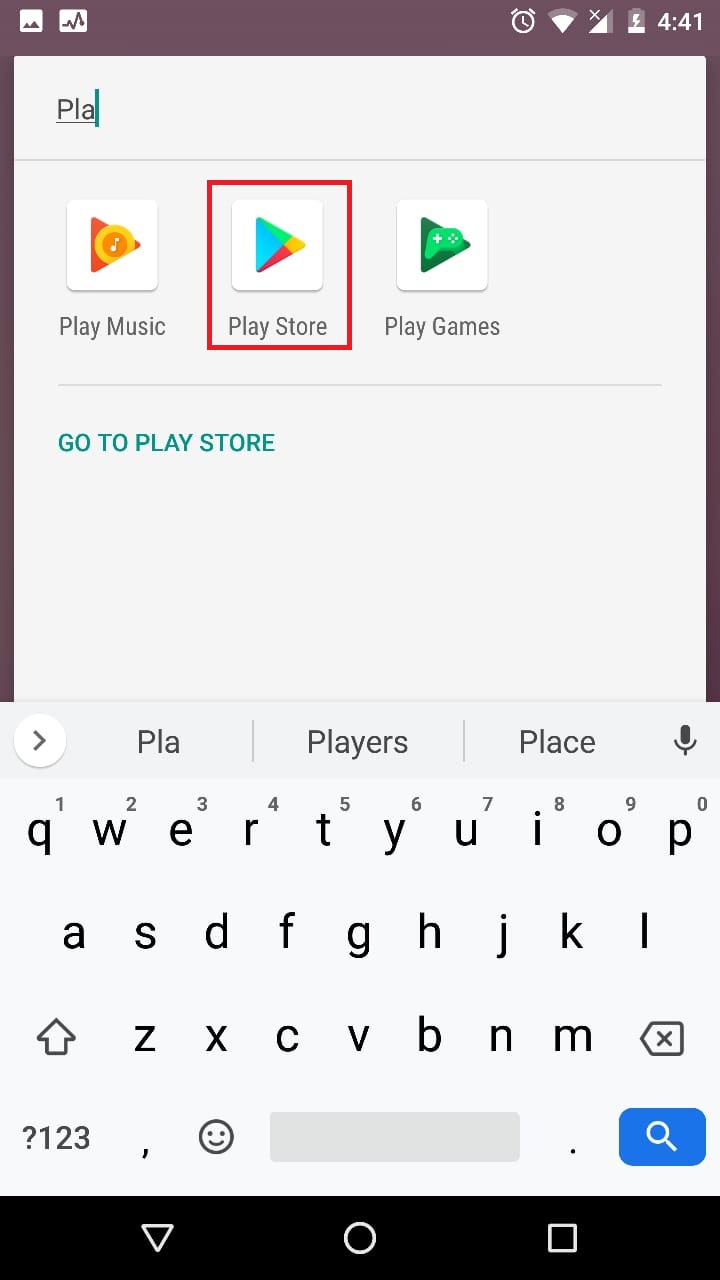Tap the GO TO PLAY STORE link
The width and height of the screenshot is (720, 1280).
[x=166, y=443]
